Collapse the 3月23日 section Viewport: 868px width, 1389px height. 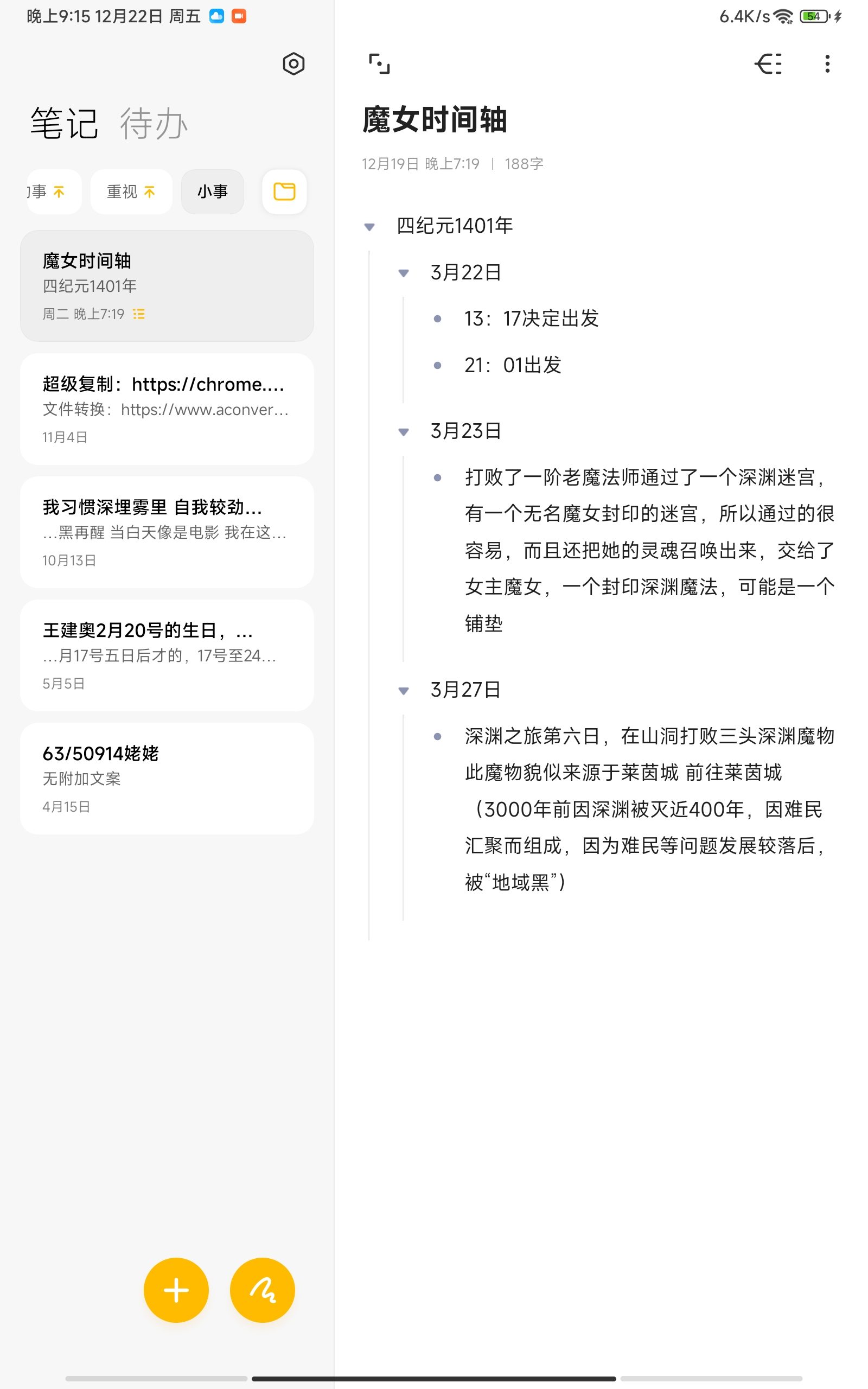pyautogui.click(x=404, y=432)
